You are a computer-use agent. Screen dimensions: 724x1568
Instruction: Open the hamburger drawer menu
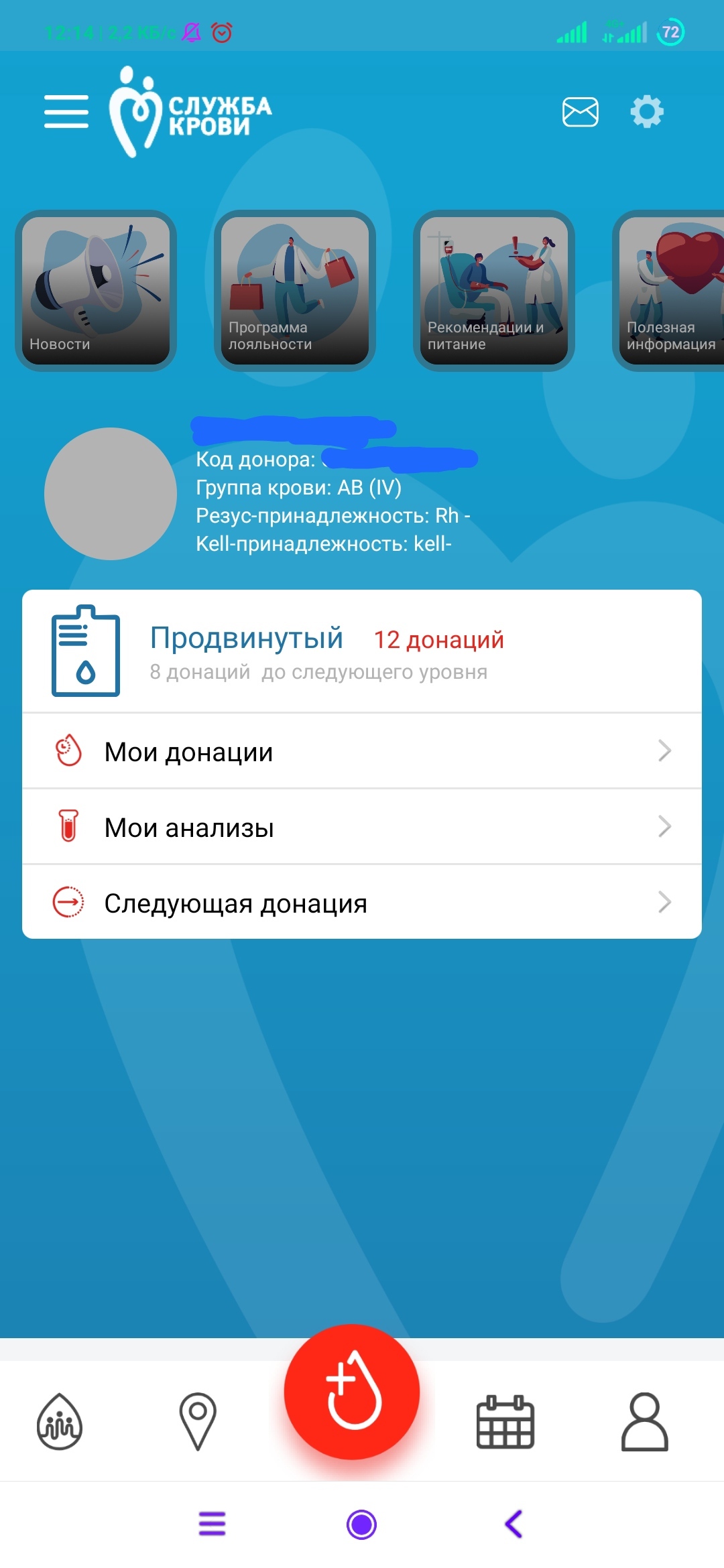[x=66, y=111]
